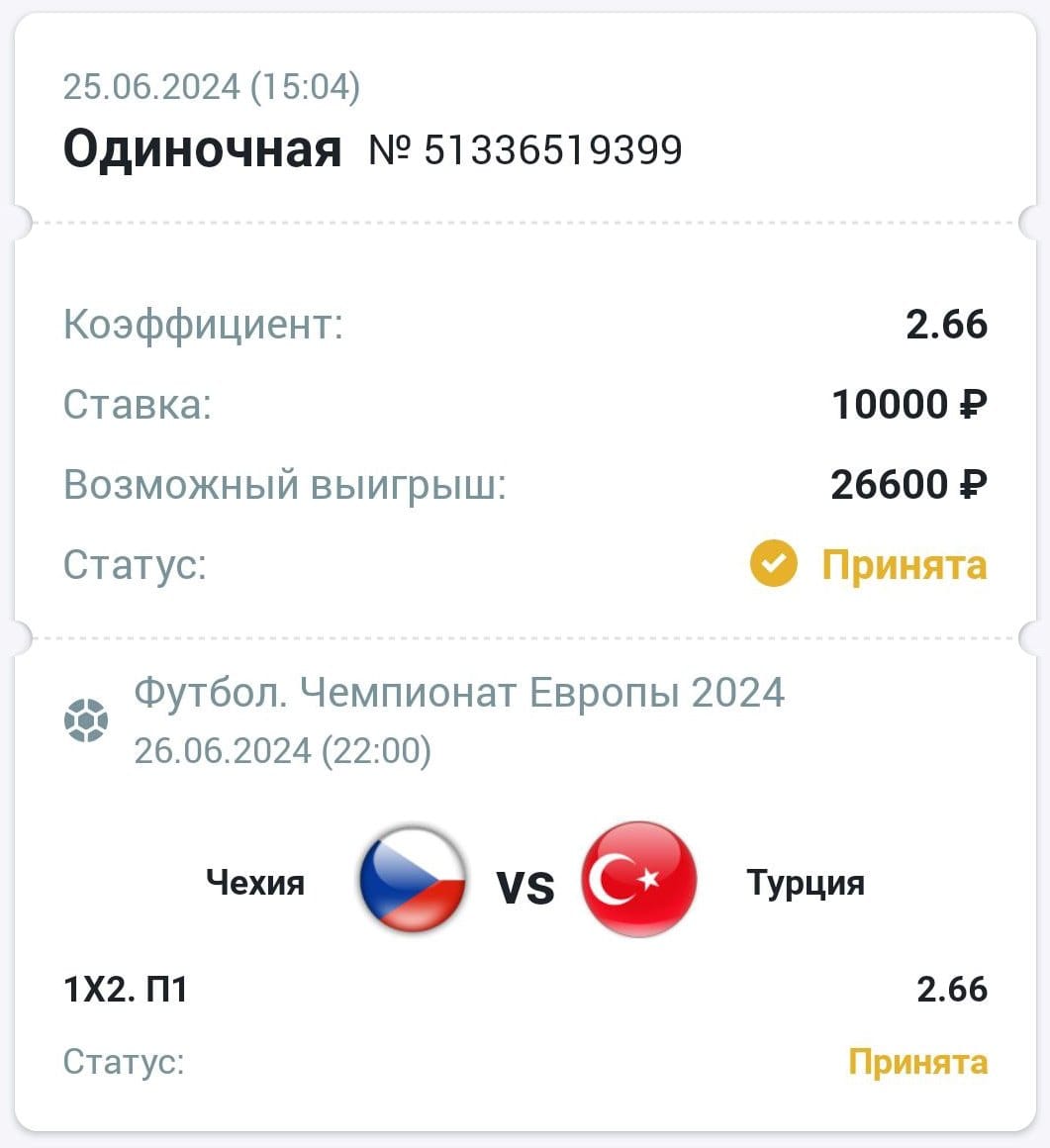Expand the match details for Чехия vs Турция
The height and width of the screenshot is (1148, 1050).
click(x=525, y=881)
